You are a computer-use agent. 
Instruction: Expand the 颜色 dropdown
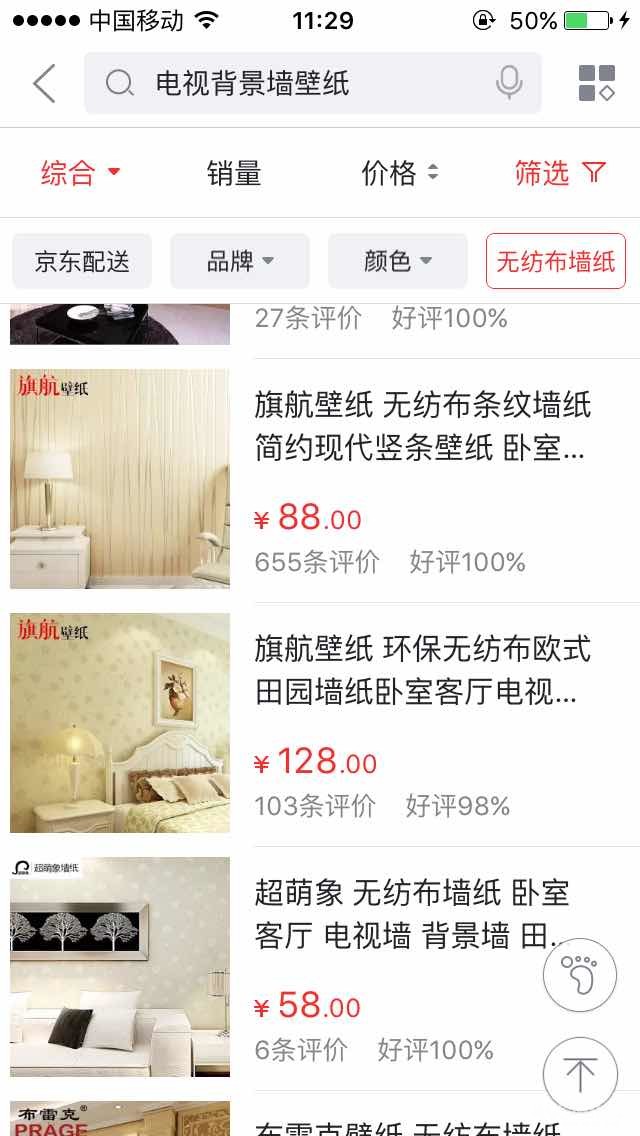[x=398, y=262]
